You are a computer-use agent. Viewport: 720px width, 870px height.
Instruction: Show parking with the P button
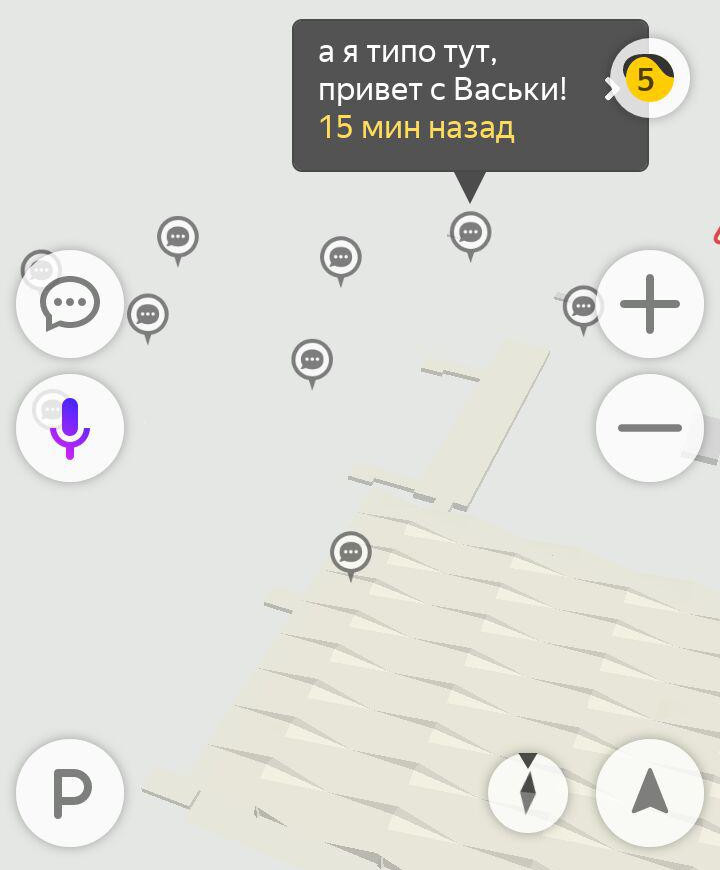tap(70, 793)
